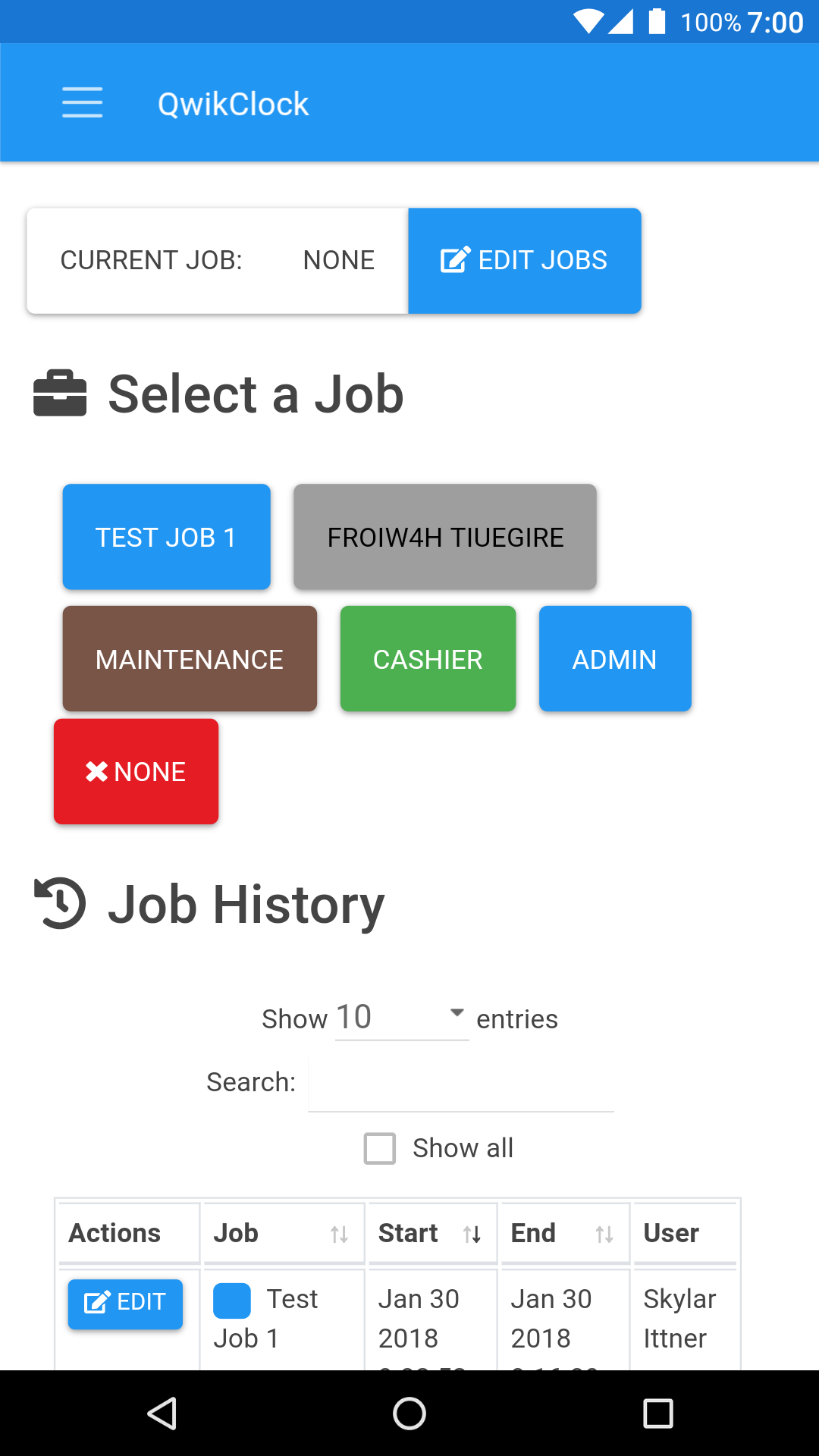Choose the FROIW4H TIUEGIRE job

tap(445, 537)
